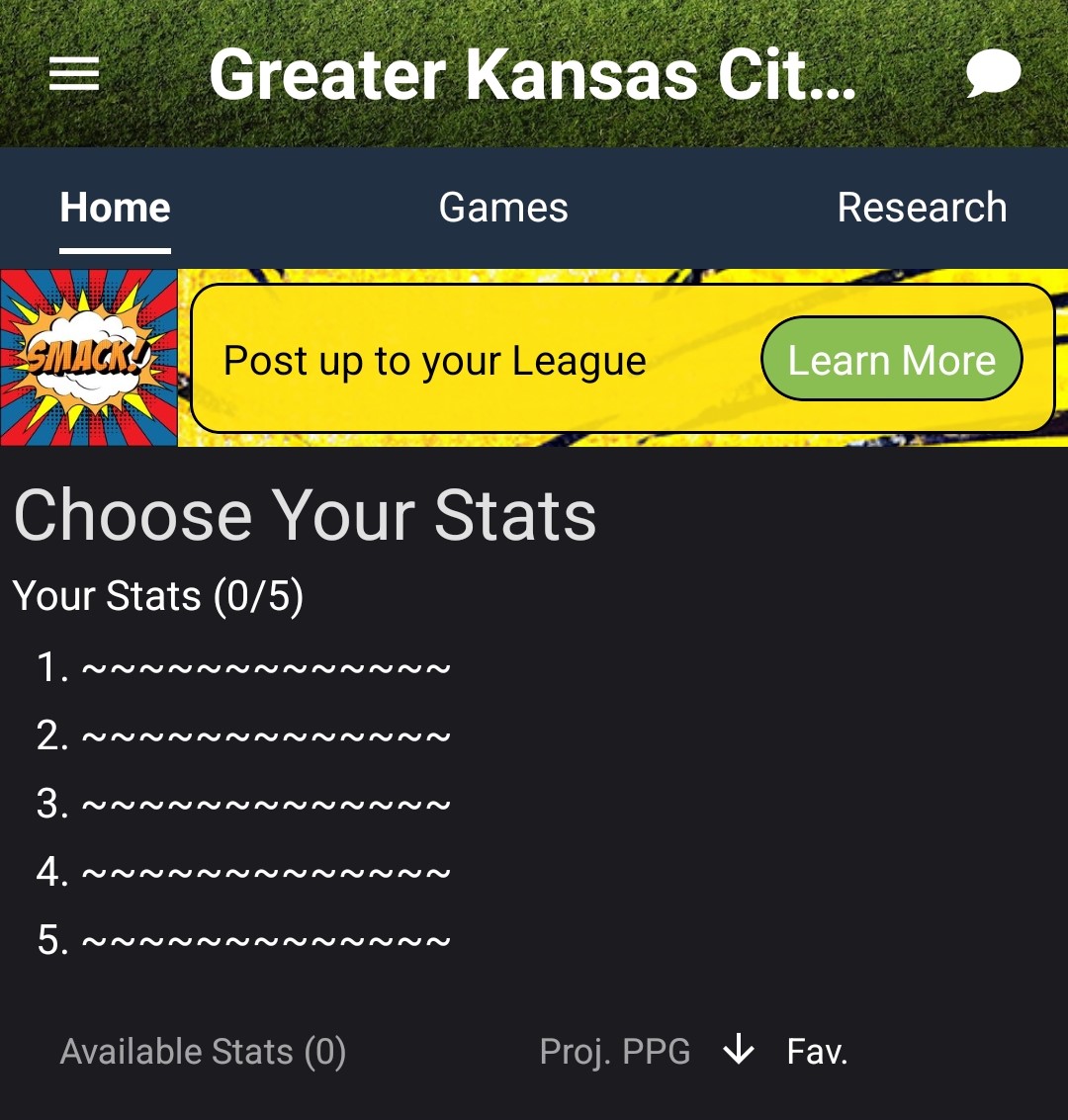Viewport: 1068px width, 1120px height.
Task: Tap Learn More on the banner
Action: [891, 360]
